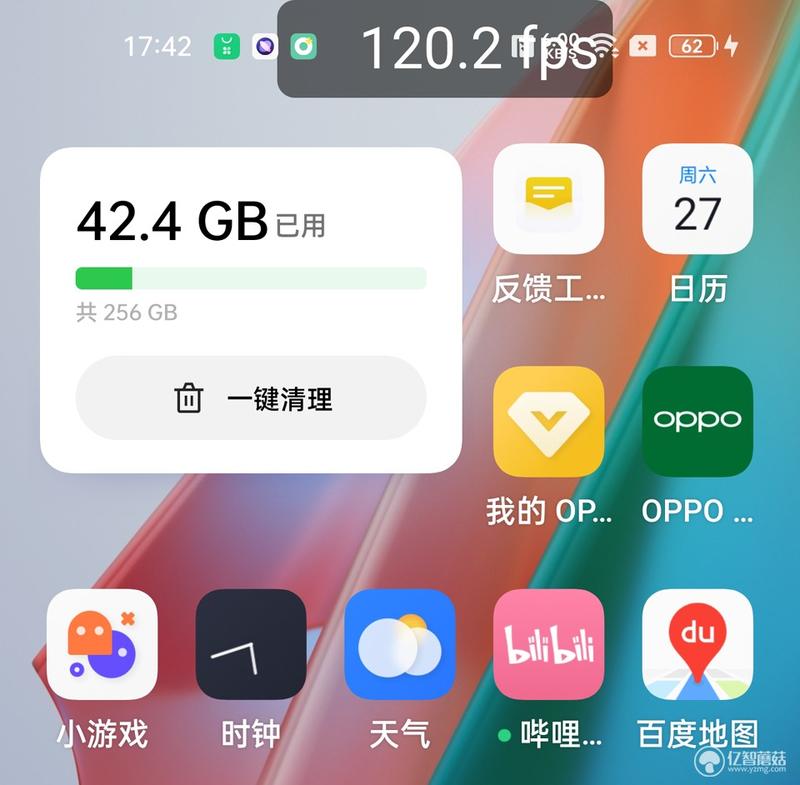Launch the 哔哩哔哩 bilibili app
800x785 pixels.
tap(549, 644)
